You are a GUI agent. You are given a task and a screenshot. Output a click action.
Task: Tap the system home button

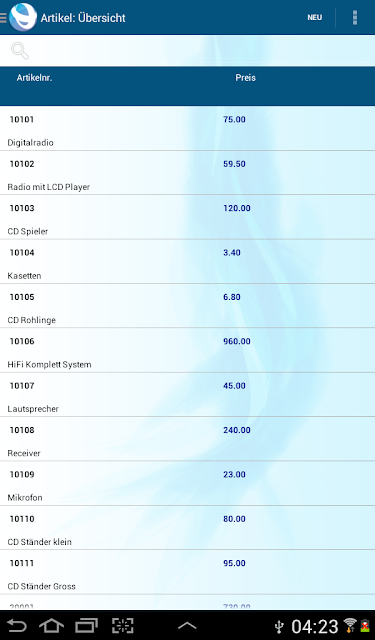(51, 625)
